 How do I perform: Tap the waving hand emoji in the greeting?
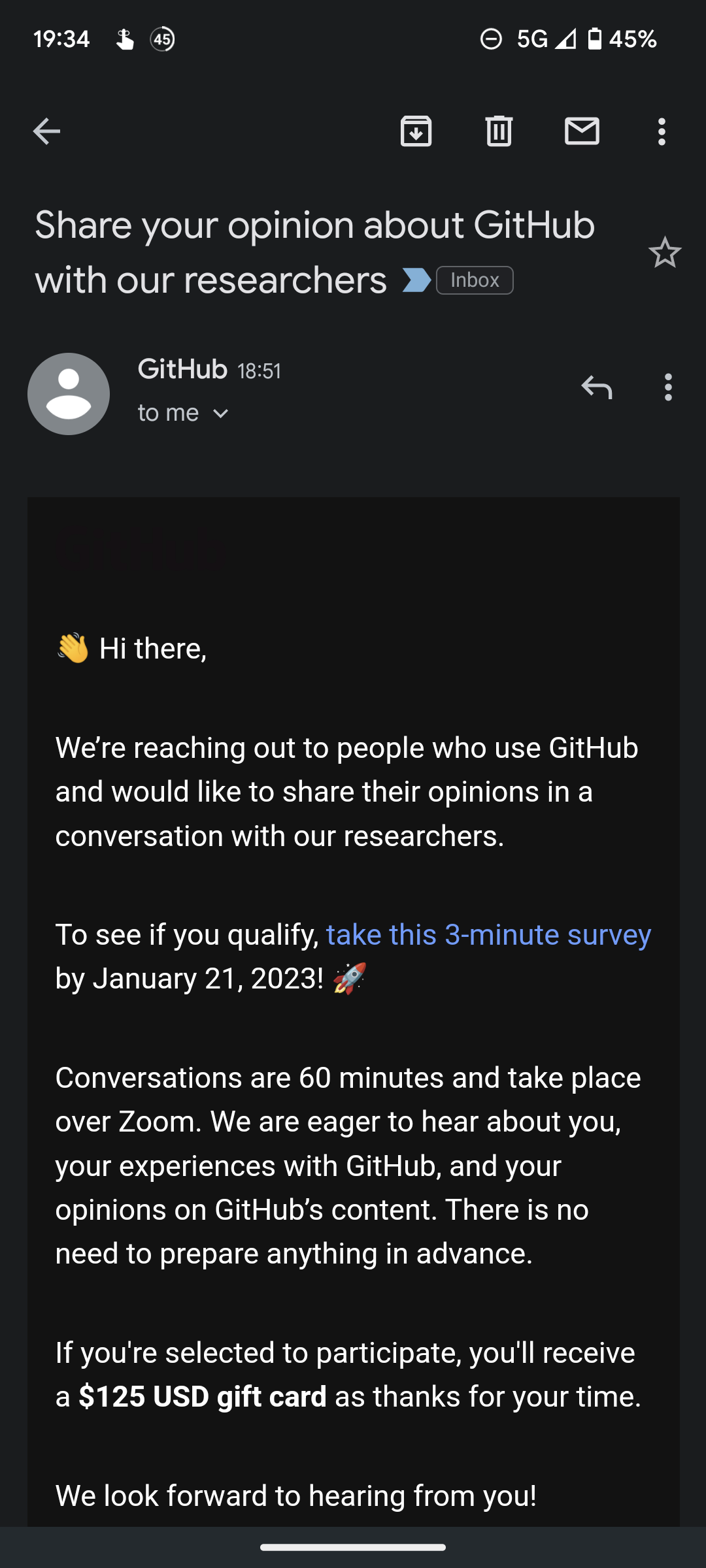coord(72,647)
